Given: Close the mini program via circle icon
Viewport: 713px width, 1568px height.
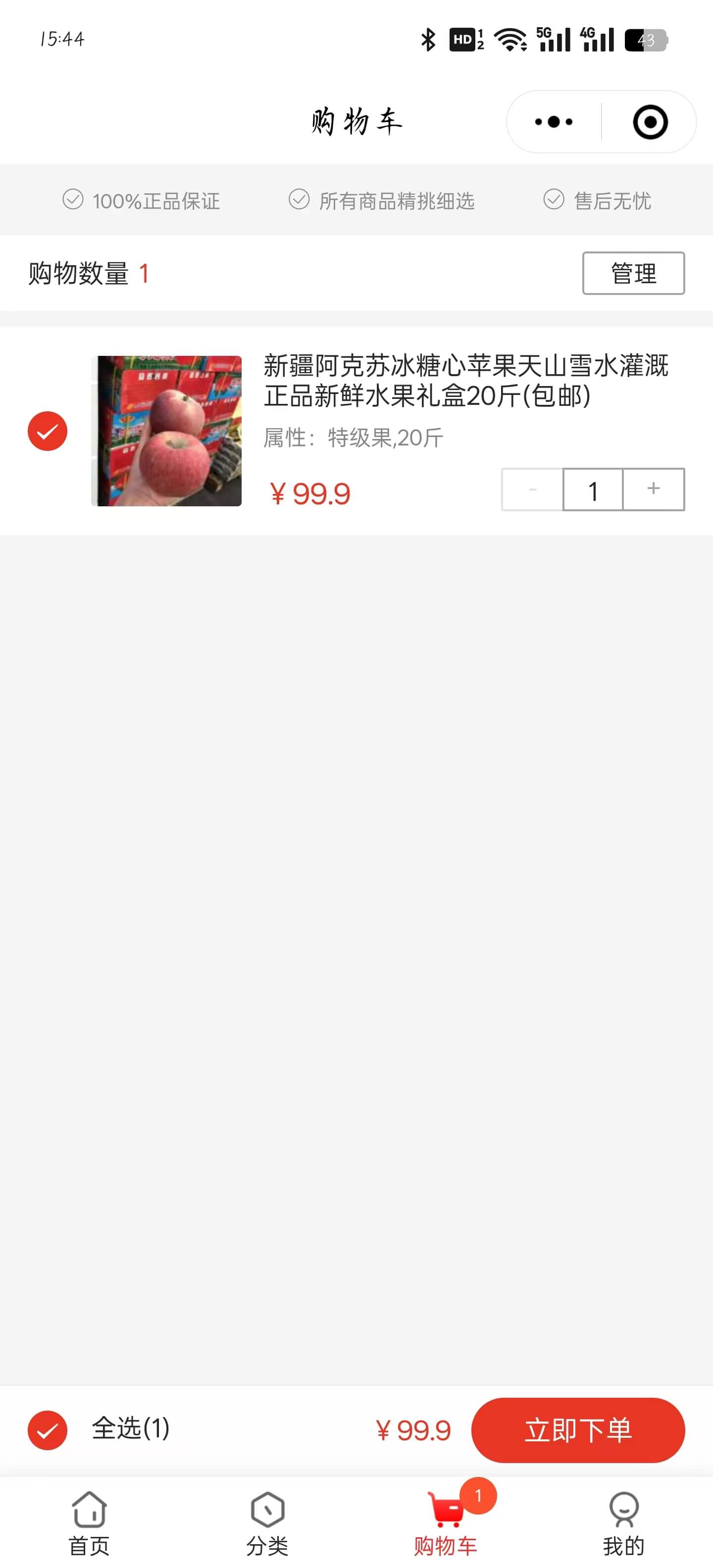Looking at the screenshot, I should [x=650, y=122].
